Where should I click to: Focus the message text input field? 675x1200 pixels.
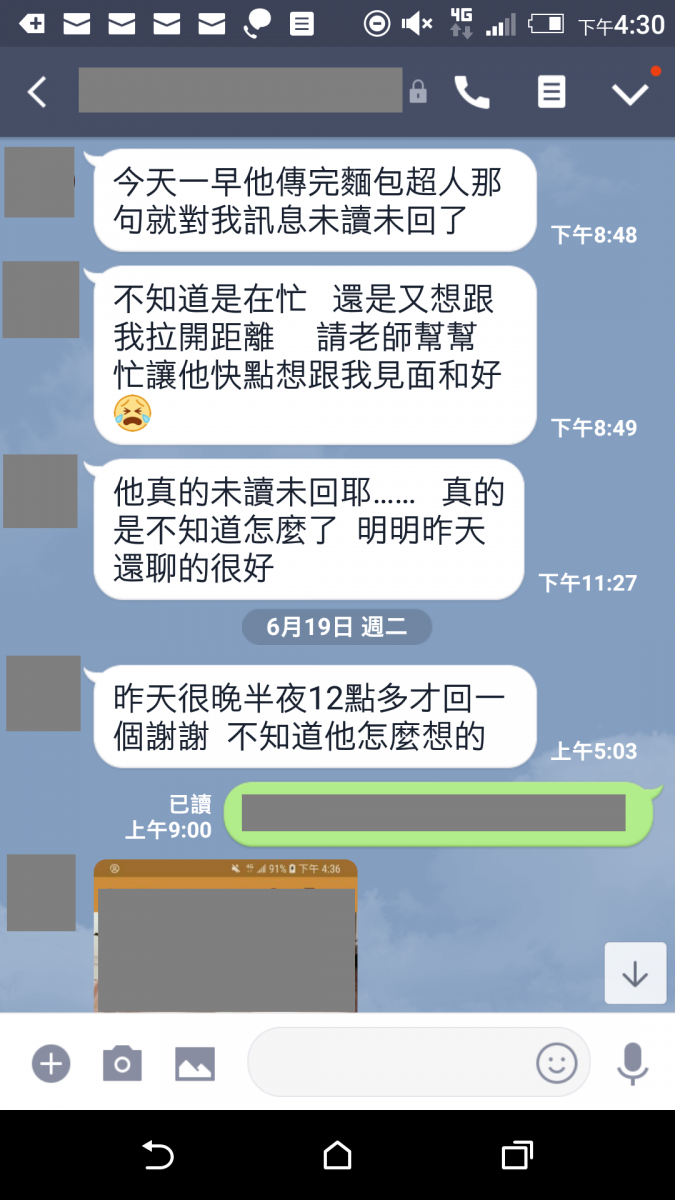(390, 1062)
